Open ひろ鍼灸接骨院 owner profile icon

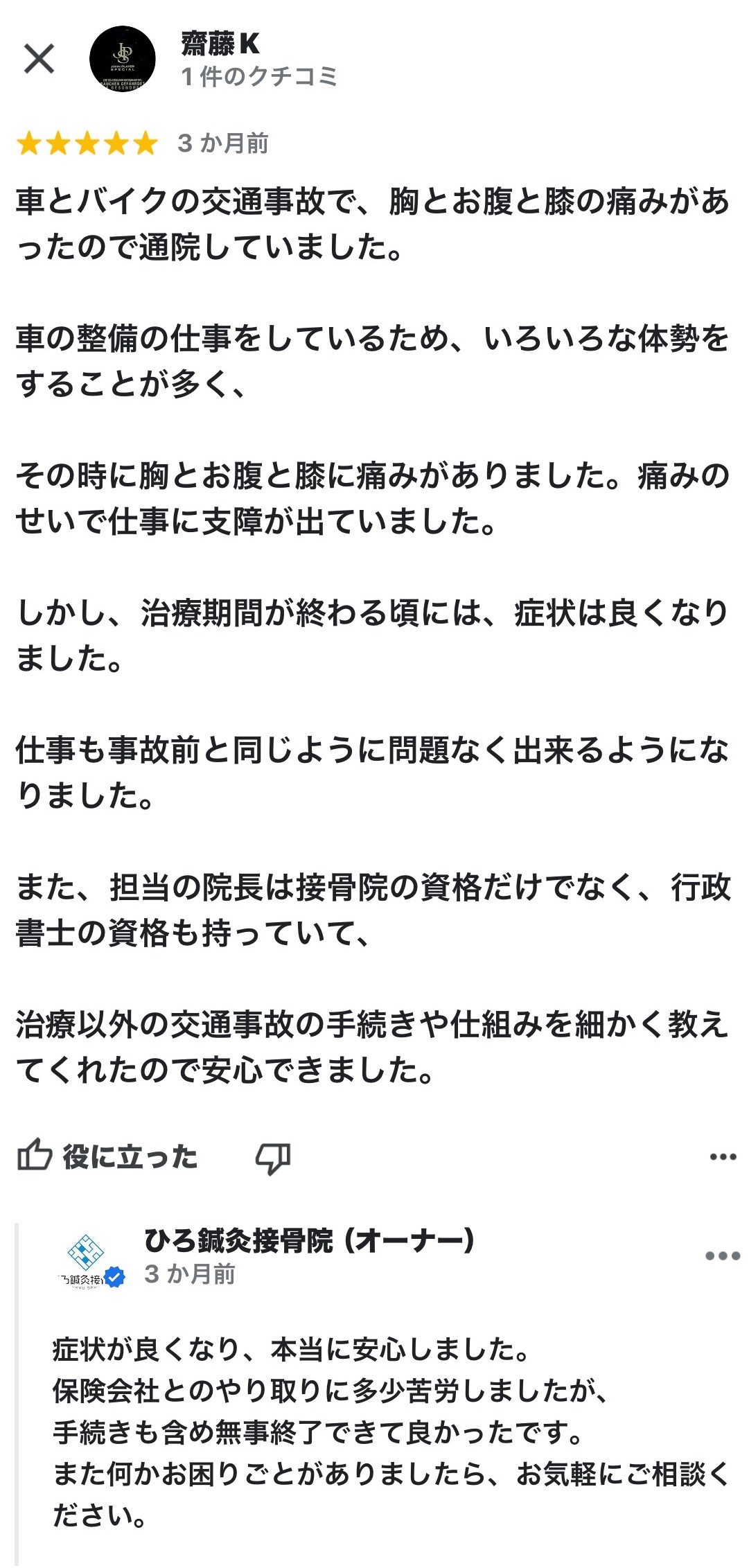click(x=90, y=1260)
